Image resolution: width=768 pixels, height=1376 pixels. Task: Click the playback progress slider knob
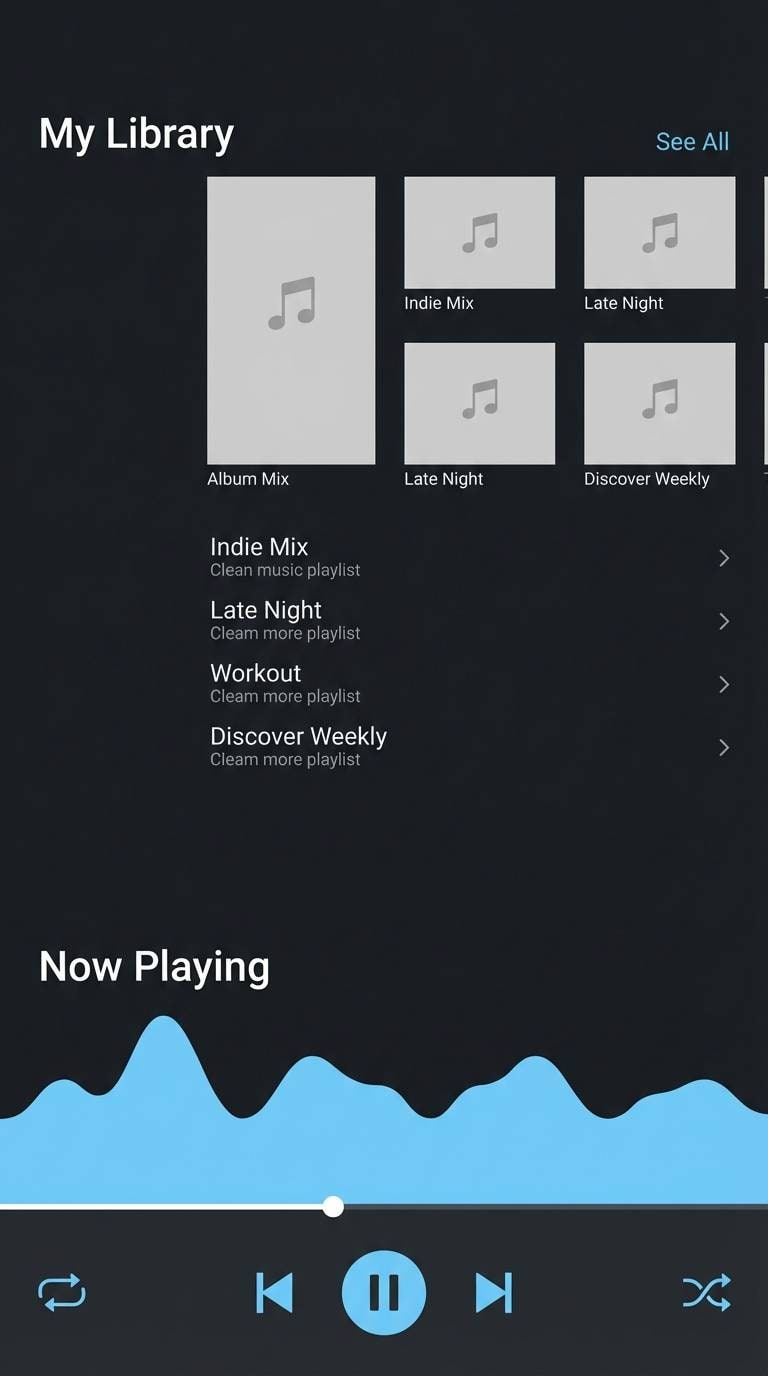(333, 1207)
